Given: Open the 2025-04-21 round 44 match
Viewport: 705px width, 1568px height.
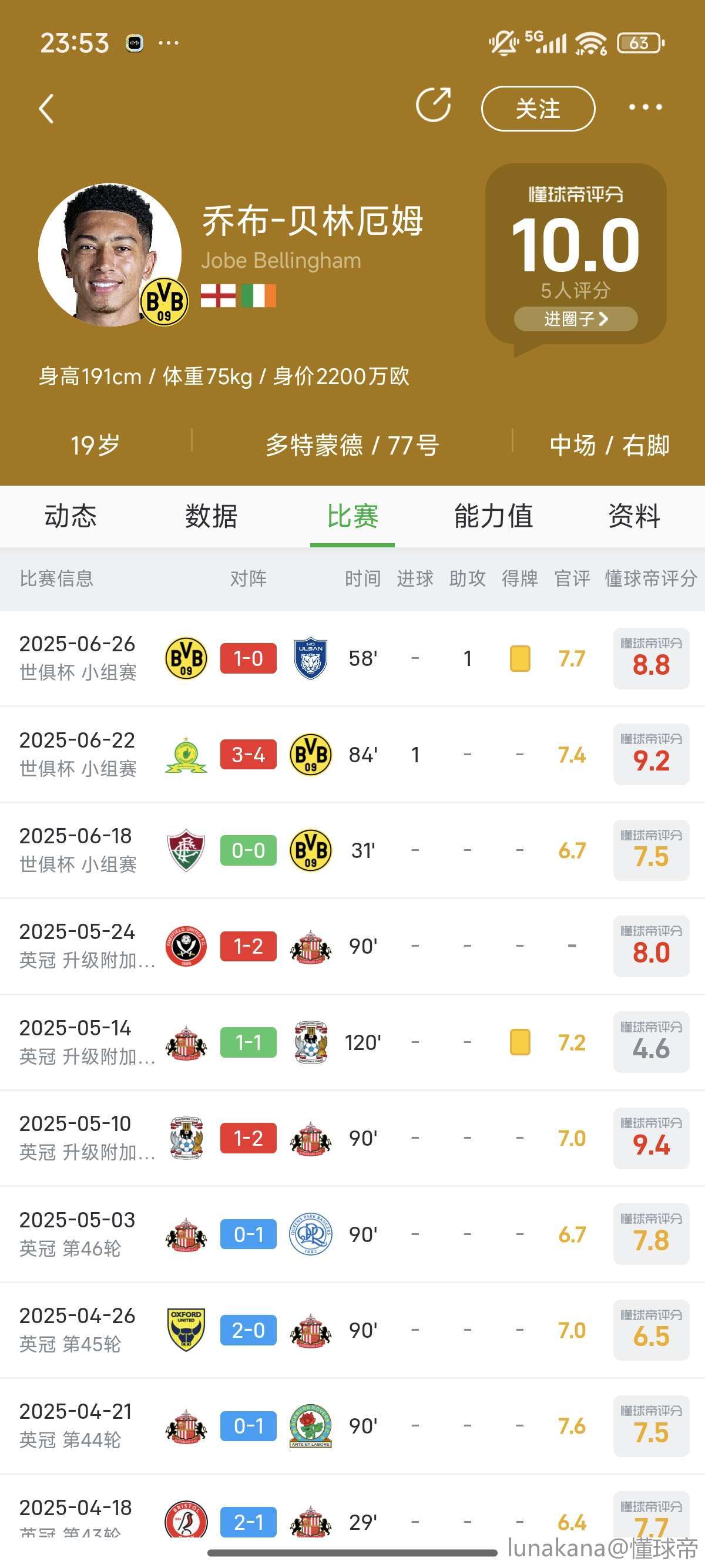Looking at the screenshot, I should tap(352, 1426).
